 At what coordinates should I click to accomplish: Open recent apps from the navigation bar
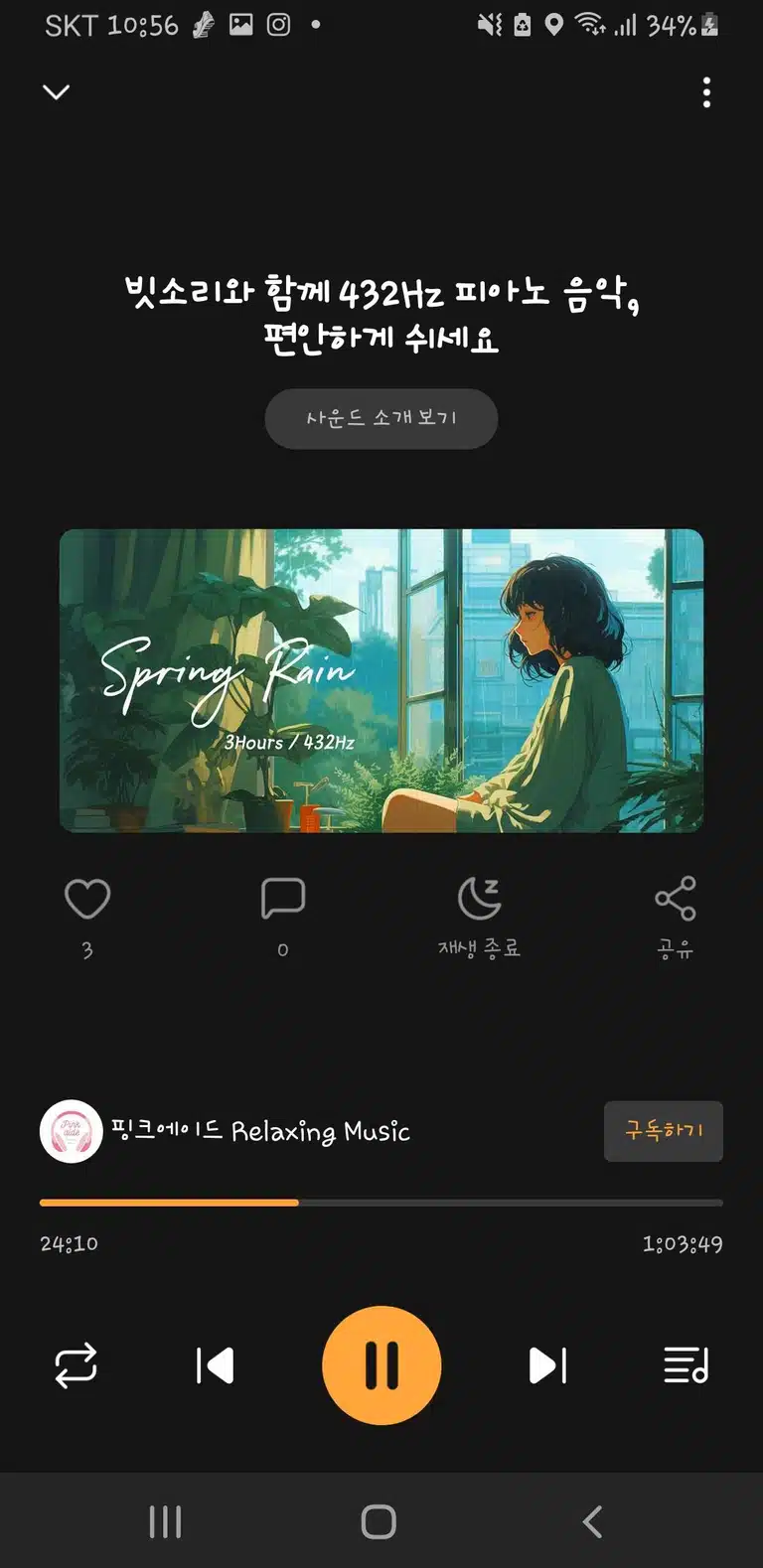point(165,1521)
